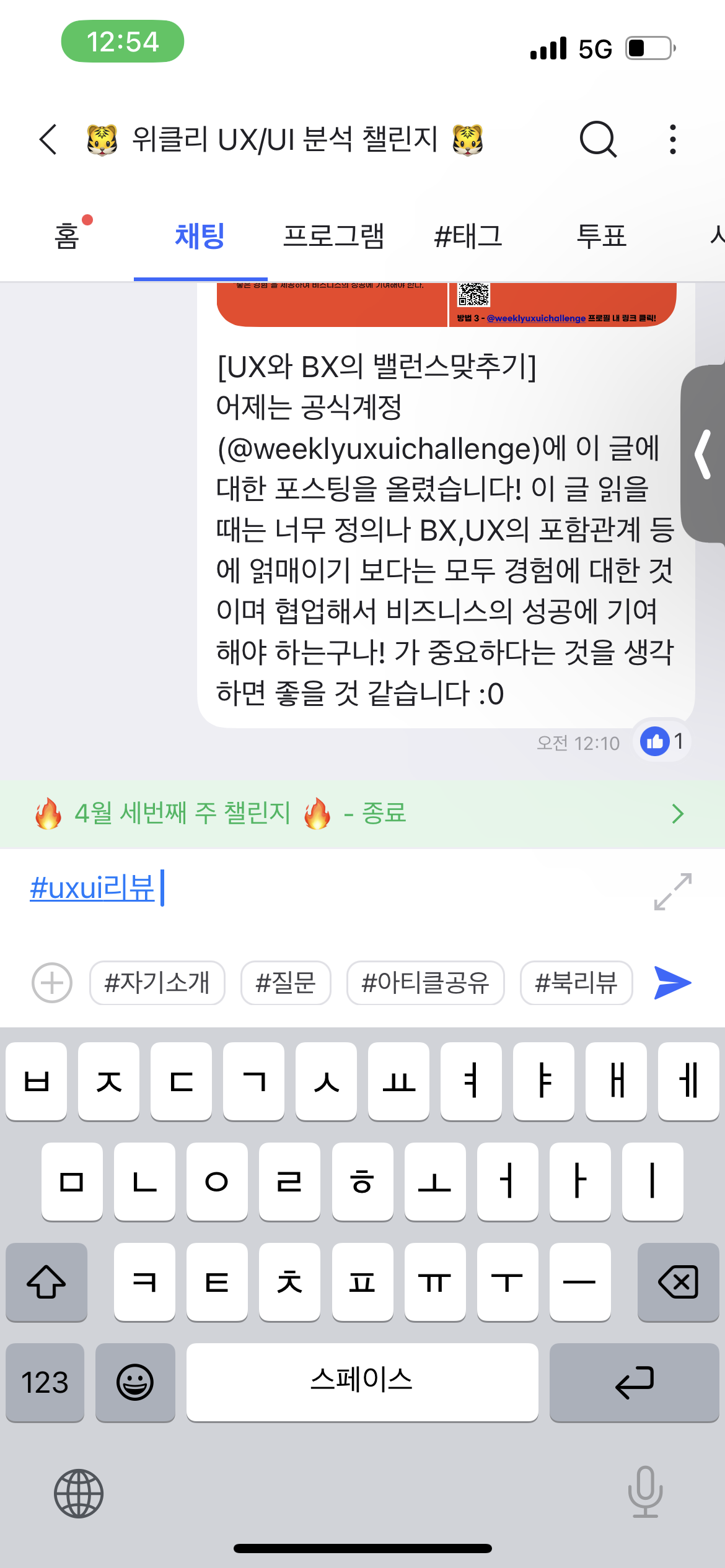Open the #태그 tab
The height and width of the screenshot is (1568, 725).
tap(467, 237)
